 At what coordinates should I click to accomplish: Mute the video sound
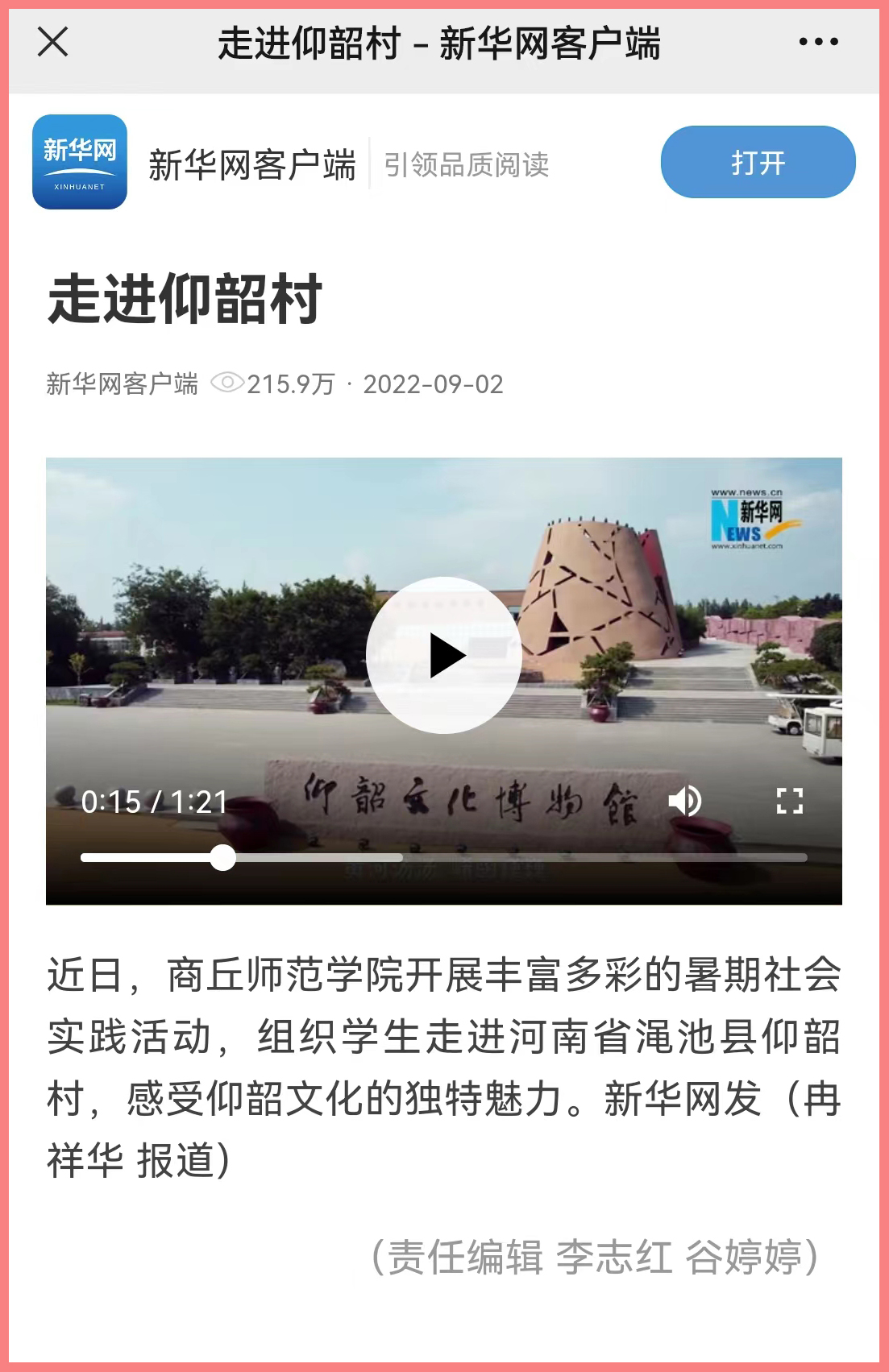pyautogui.click(x=685, y=802)
